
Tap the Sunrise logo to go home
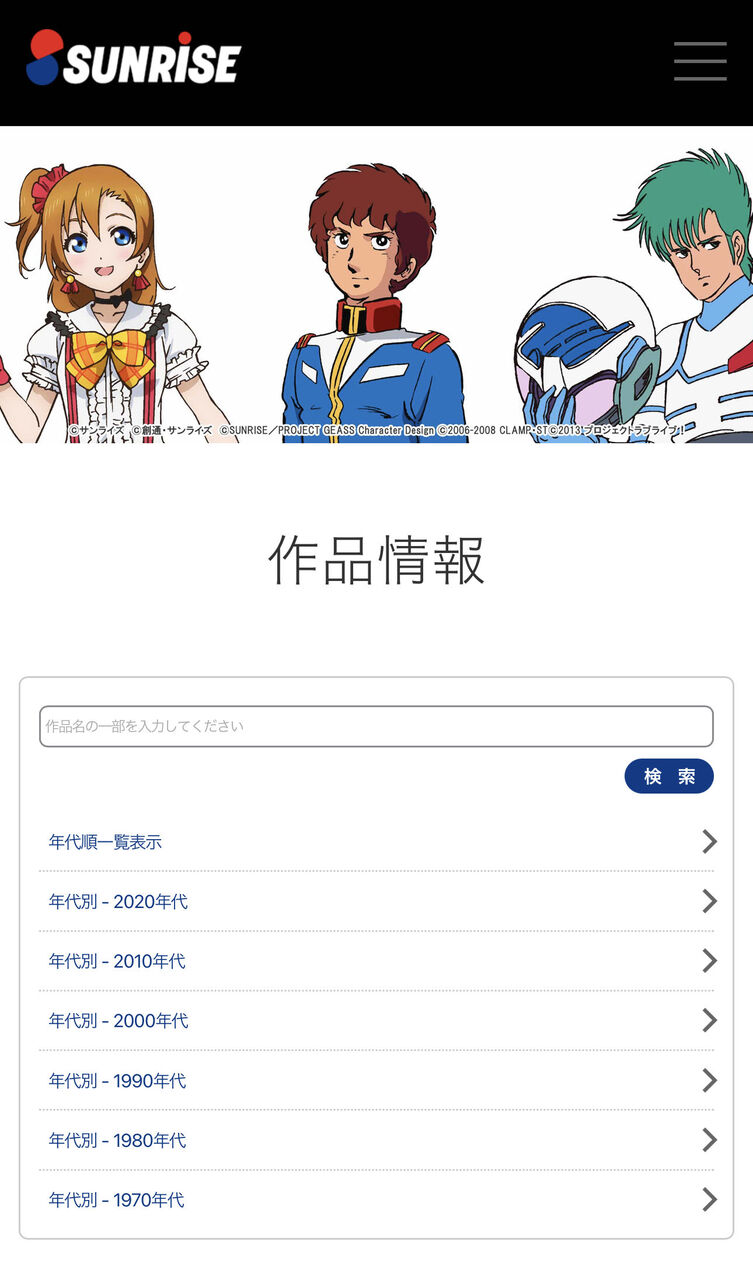(133, 58)
